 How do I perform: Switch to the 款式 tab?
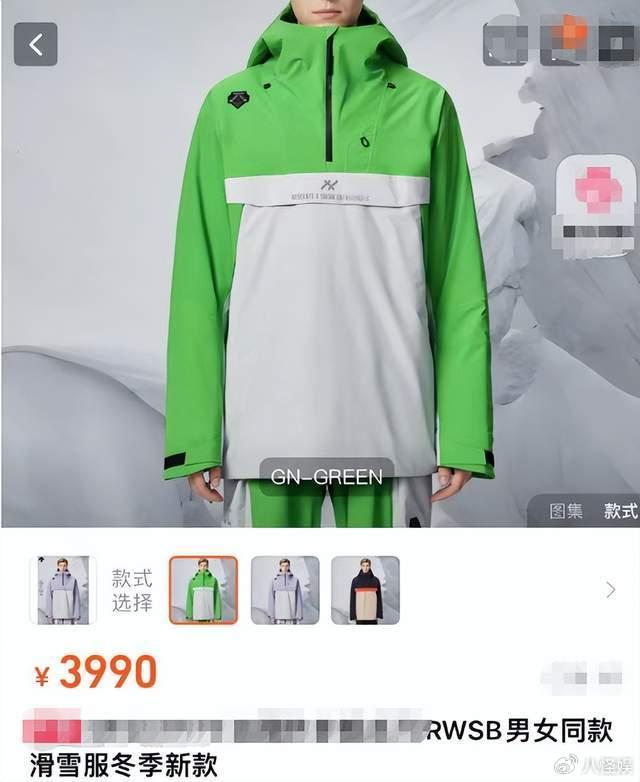pos(620,511)
